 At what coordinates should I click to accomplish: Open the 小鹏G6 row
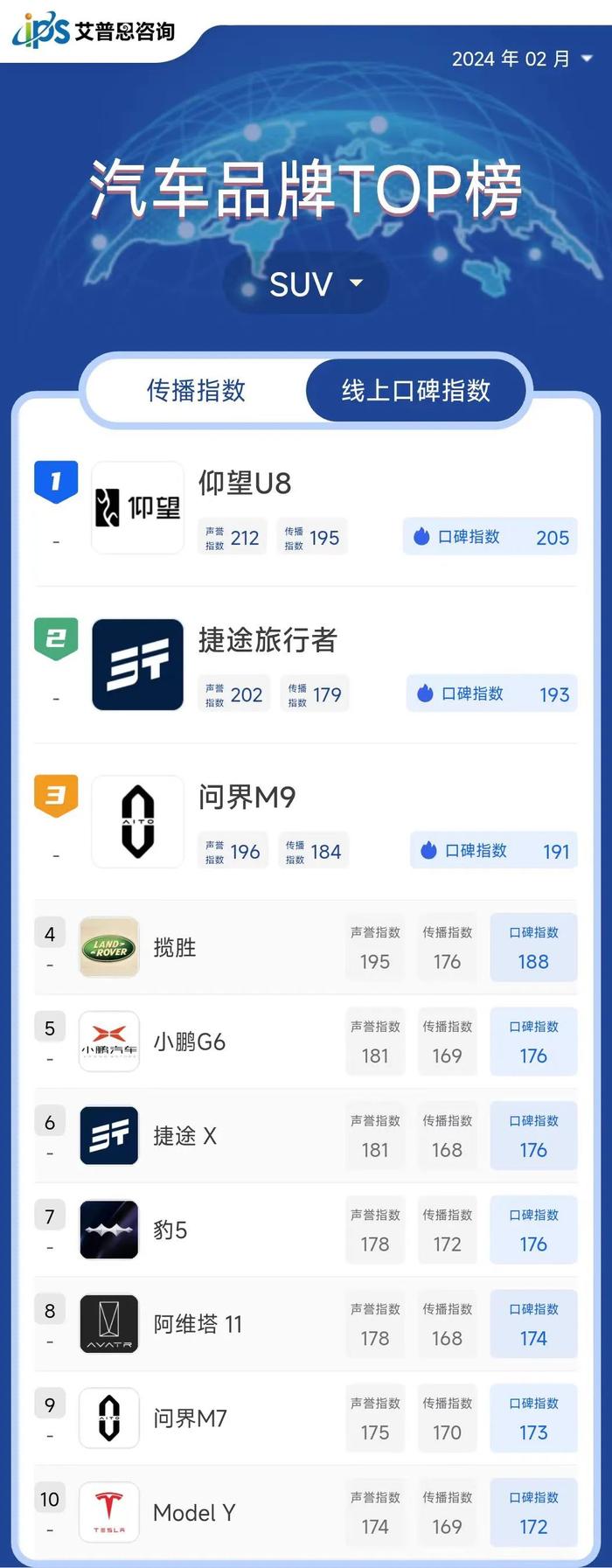(x=189, y=1042)
